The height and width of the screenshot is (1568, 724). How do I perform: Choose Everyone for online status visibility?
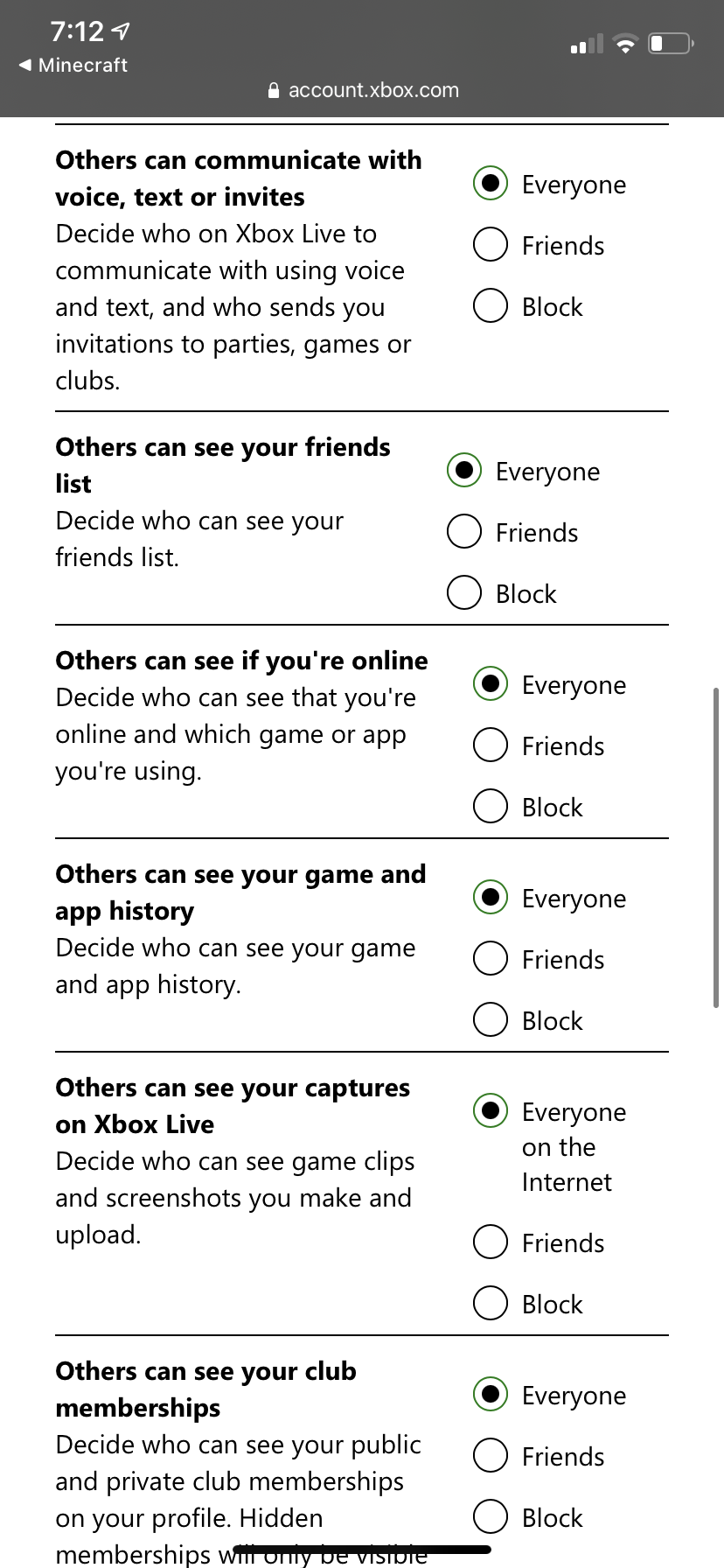tap(491, 684)
